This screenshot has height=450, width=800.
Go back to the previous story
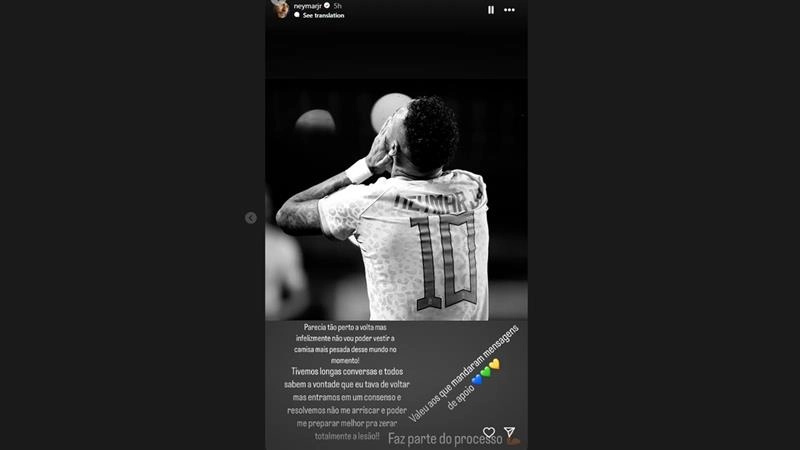click(251, 218)
